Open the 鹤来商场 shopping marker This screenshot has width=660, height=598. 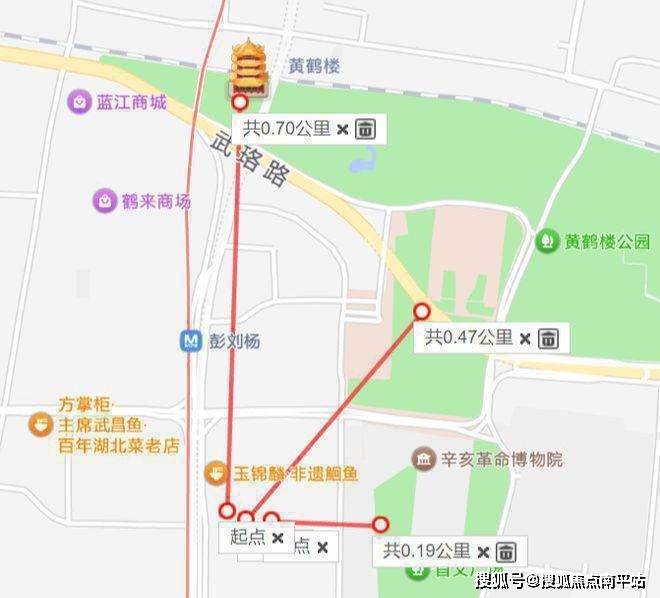click(x=105, y=200)
